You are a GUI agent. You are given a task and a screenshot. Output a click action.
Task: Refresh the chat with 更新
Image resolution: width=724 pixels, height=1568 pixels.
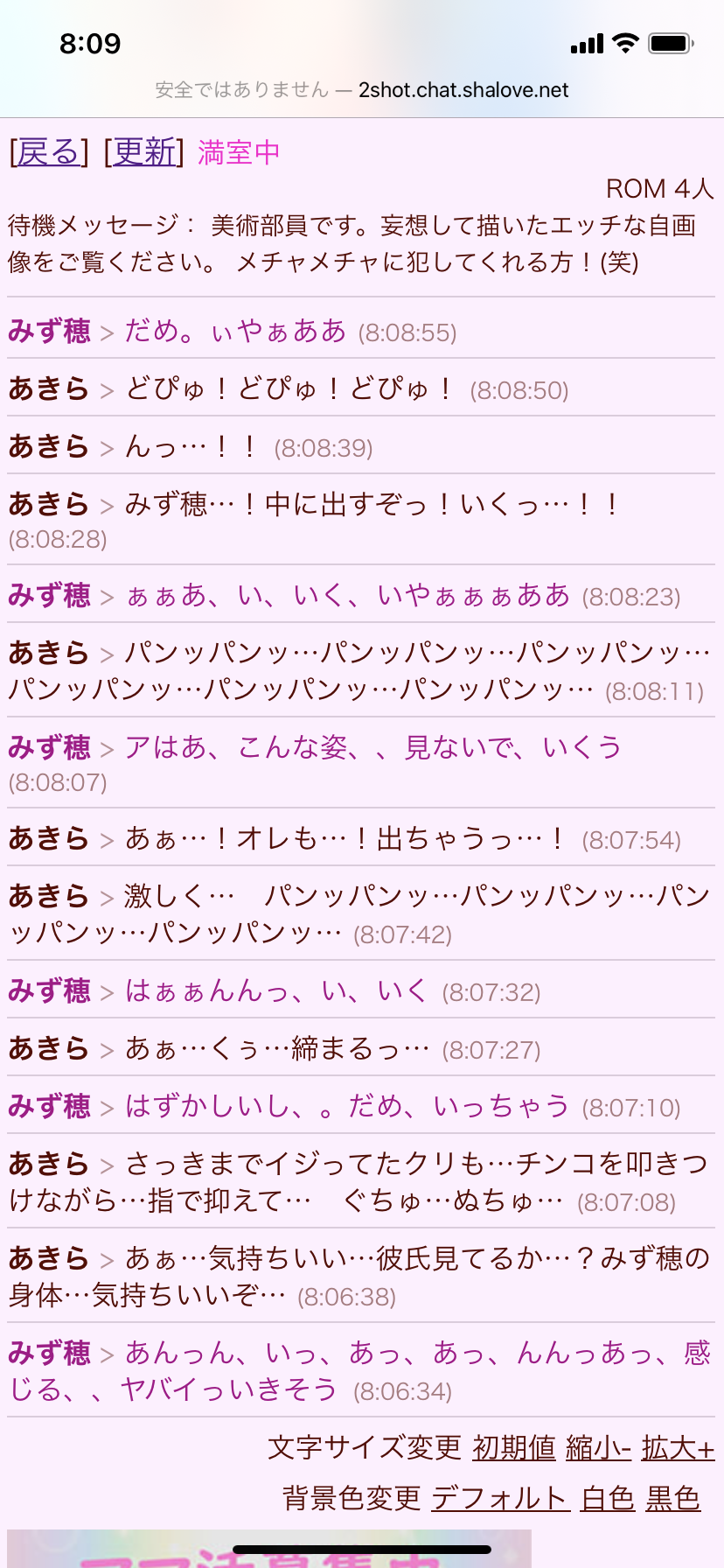pos(144,152)
